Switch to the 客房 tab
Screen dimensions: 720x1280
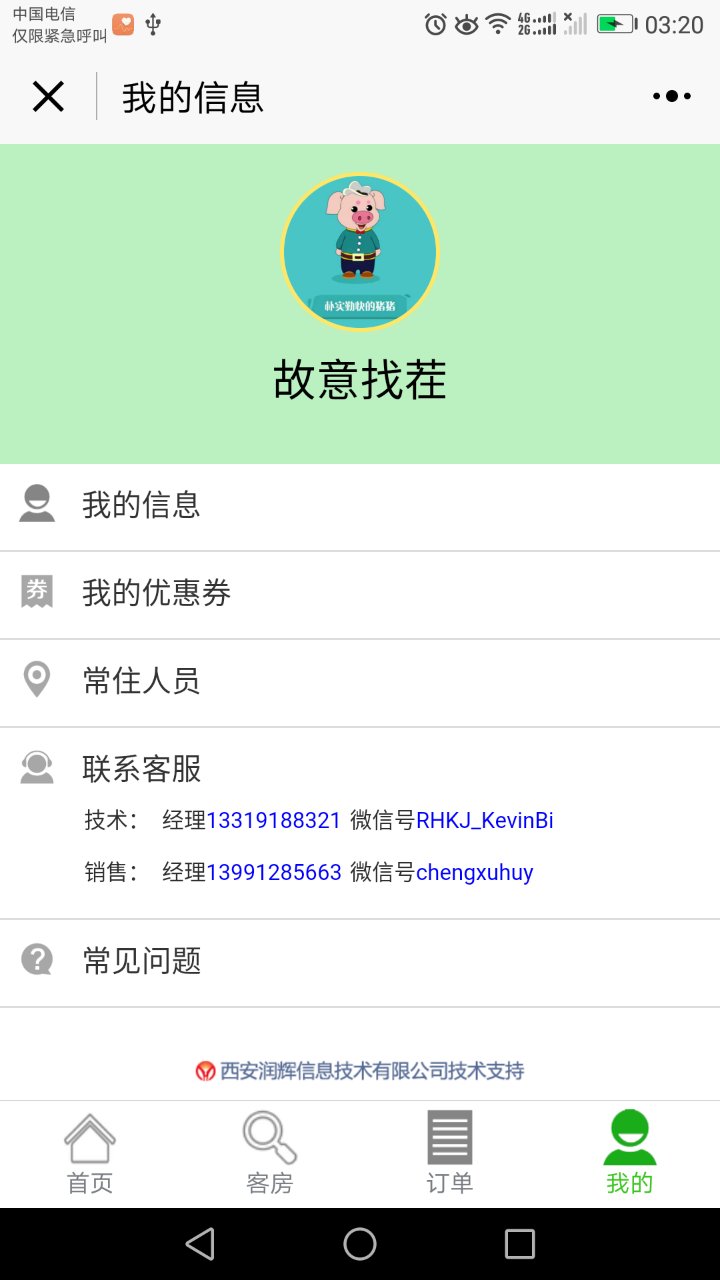coord(270,1154)
